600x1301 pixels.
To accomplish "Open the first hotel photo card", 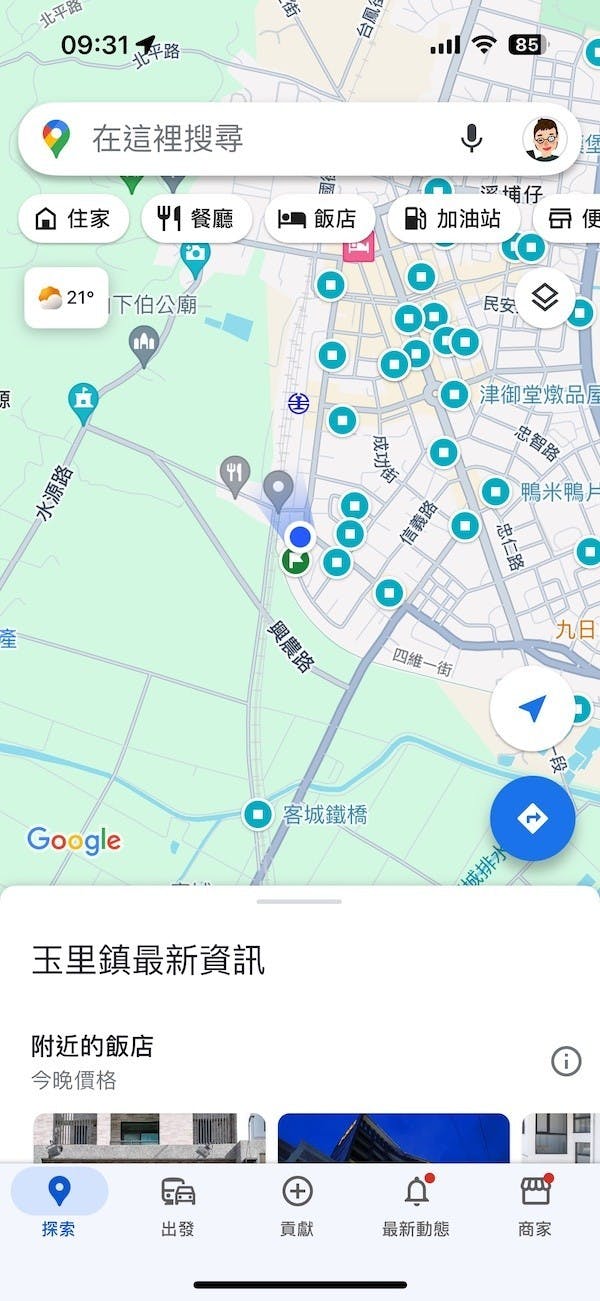I will click(149, 1138).
